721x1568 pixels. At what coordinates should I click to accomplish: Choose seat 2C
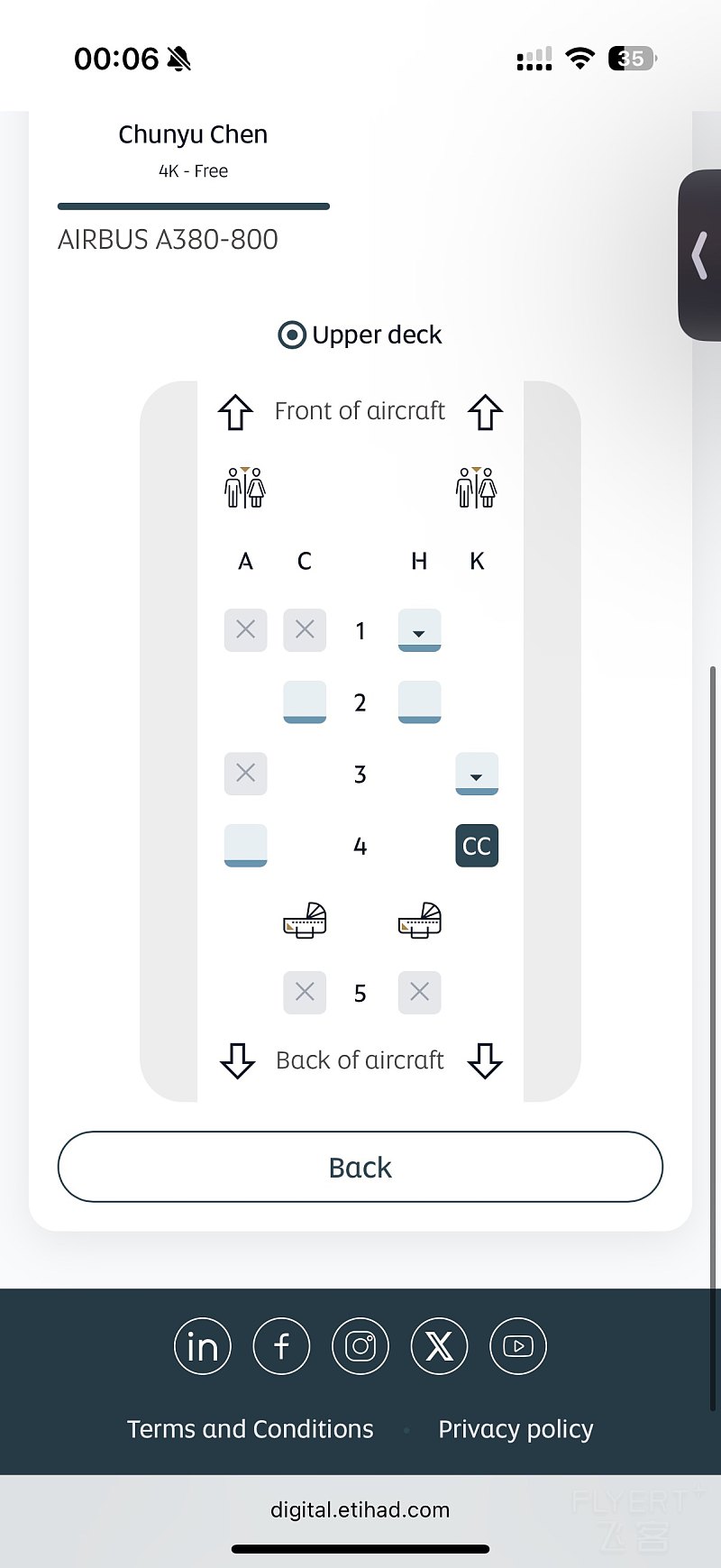click(305, 701)
